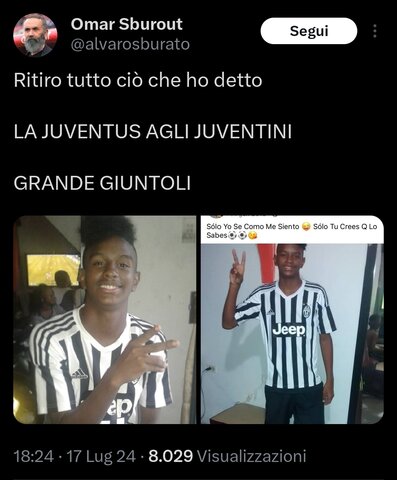Screen dimensions: 397x480
Task: Open the @alvarosburato profile link
Action: (130, 45)
